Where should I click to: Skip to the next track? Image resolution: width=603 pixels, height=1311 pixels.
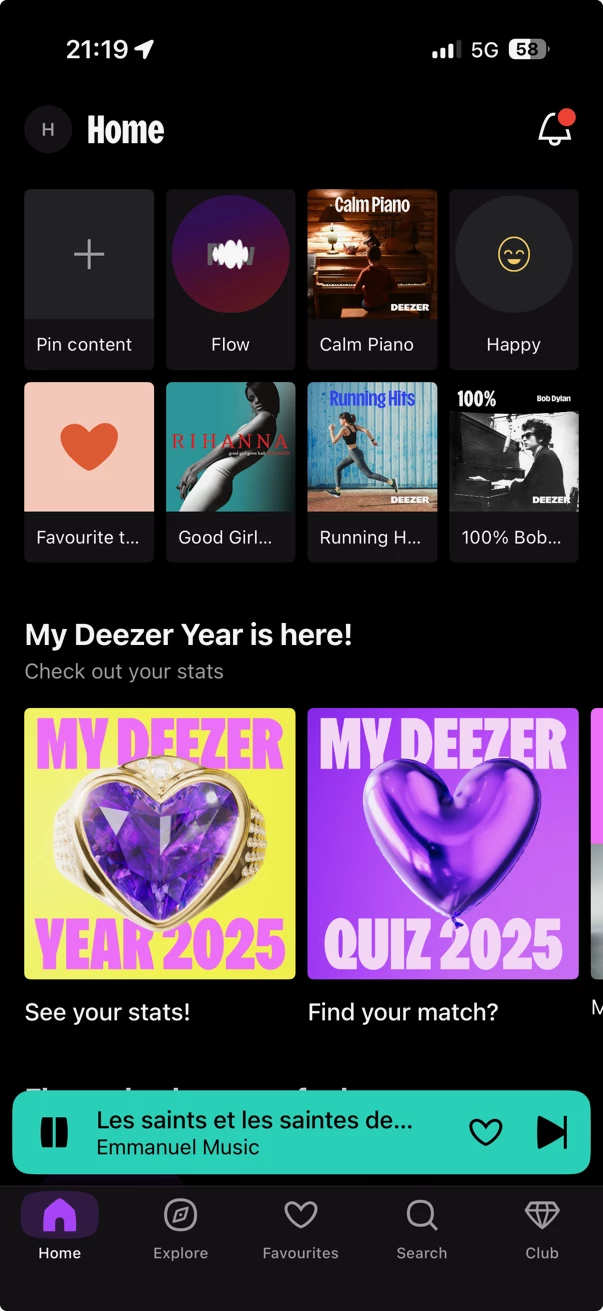pyautogui.click(x=551, y=1132)
